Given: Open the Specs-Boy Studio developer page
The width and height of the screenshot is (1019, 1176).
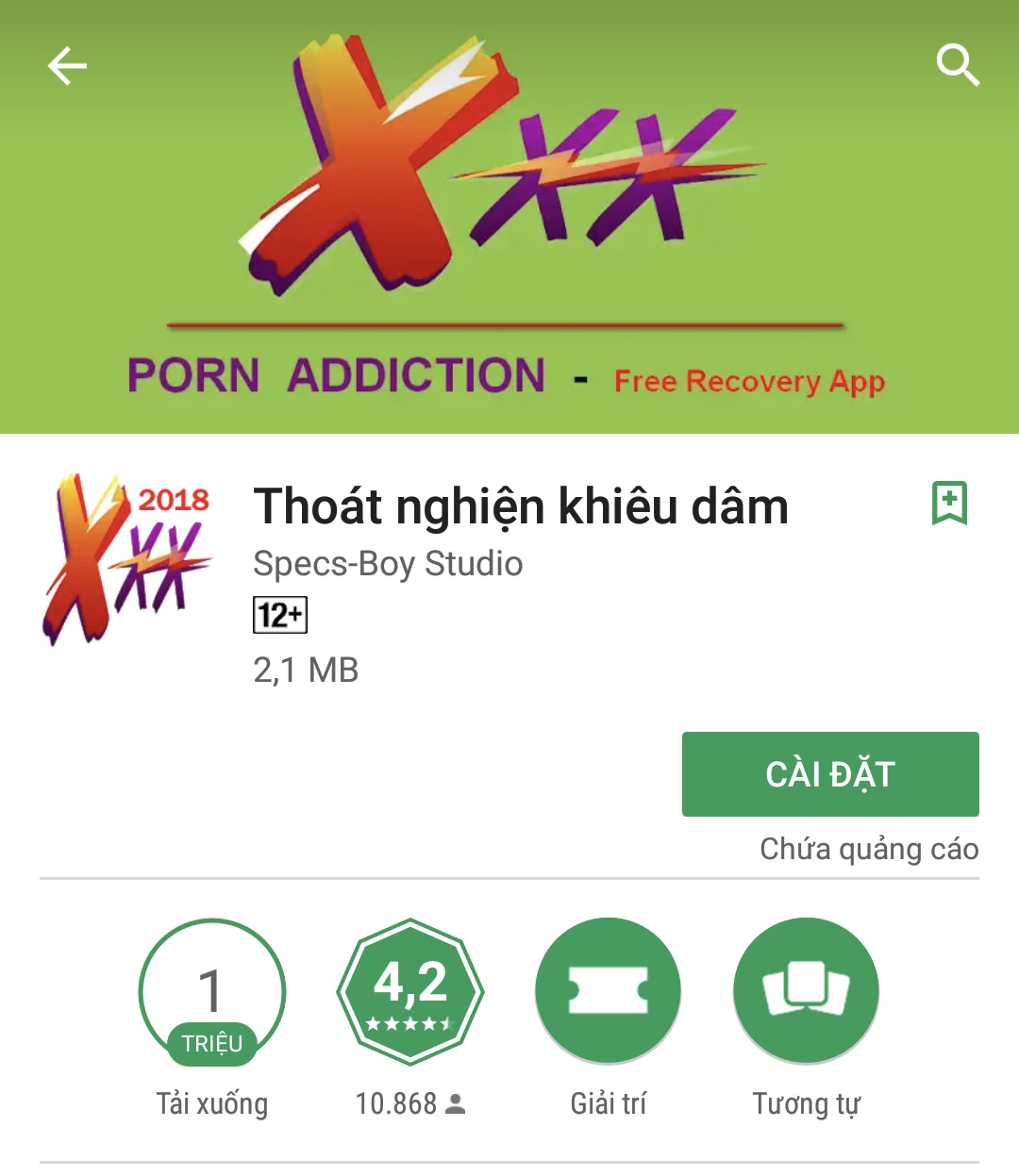Looking at the screenshot, I should (388, 563).
